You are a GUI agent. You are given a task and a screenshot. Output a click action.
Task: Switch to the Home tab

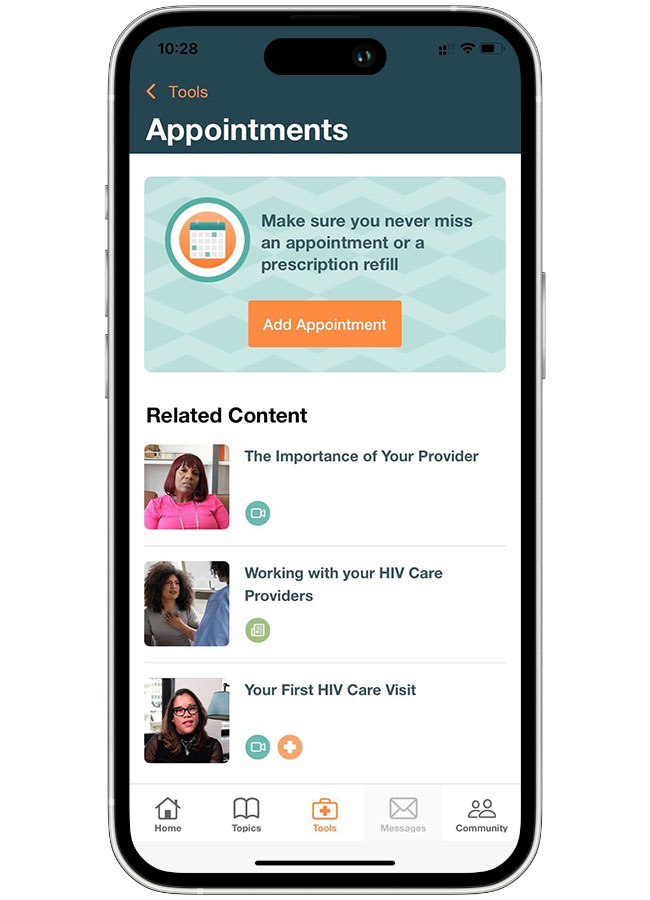tap(168, 814)
